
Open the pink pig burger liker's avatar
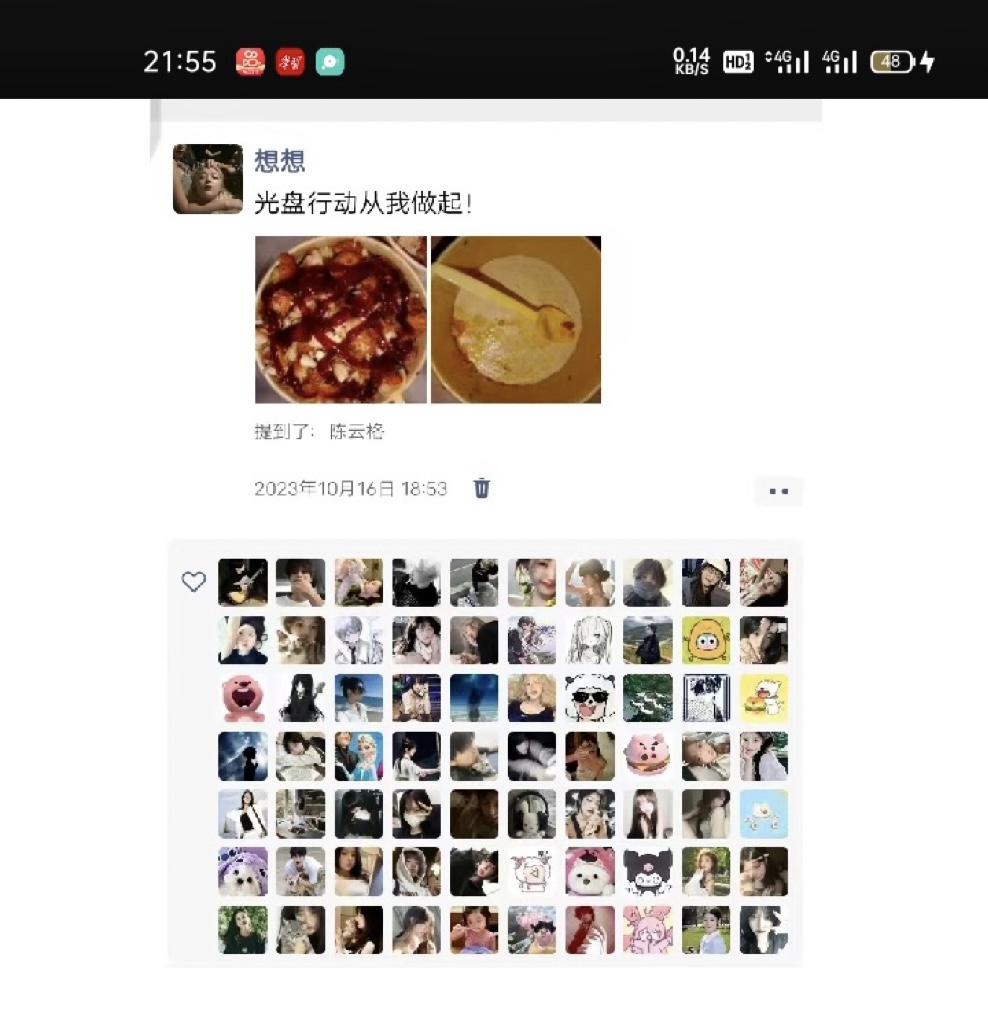point(648,756)
